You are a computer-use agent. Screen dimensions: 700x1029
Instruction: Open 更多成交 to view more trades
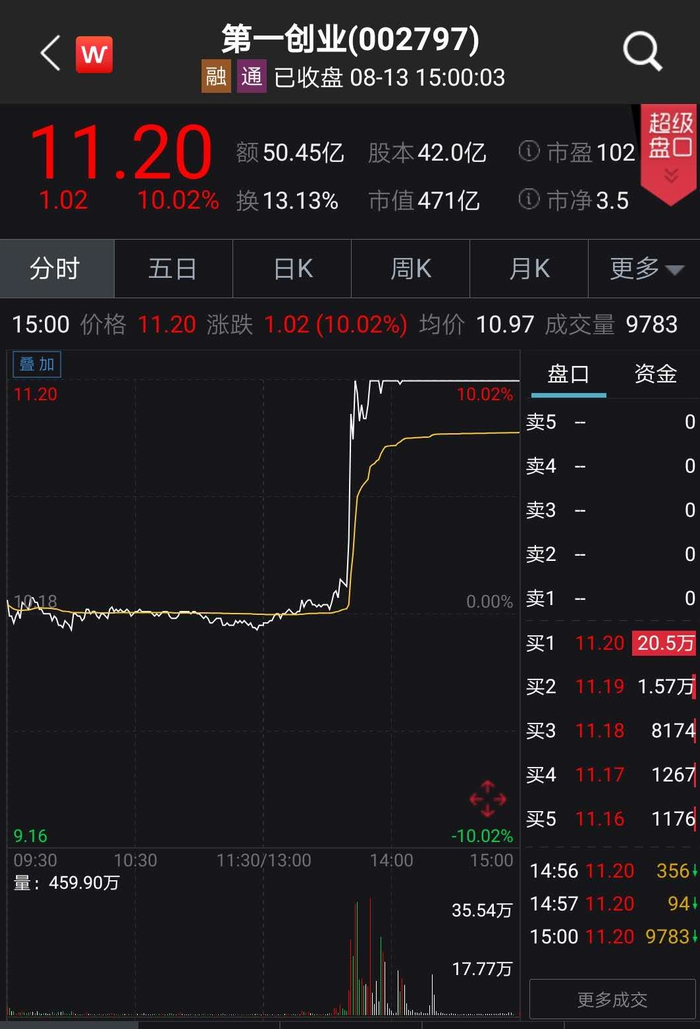tap(612, 998)
